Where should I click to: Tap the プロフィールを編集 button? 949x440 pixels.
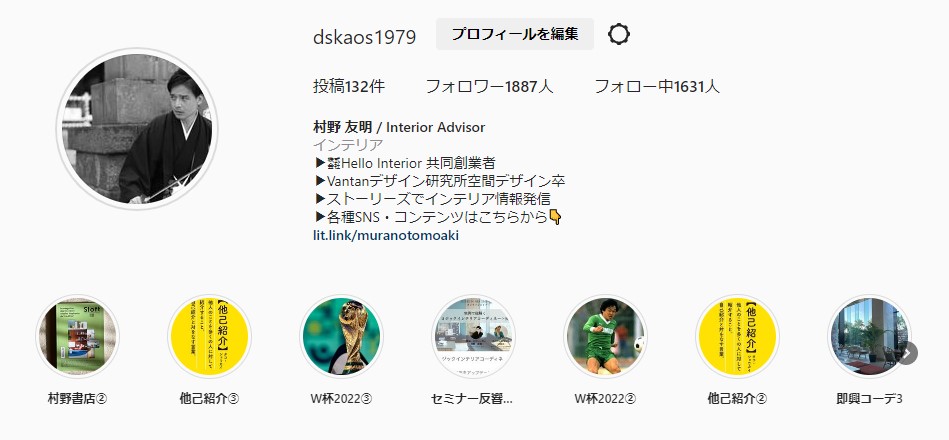pyautogui.click(x=514, y=34)
